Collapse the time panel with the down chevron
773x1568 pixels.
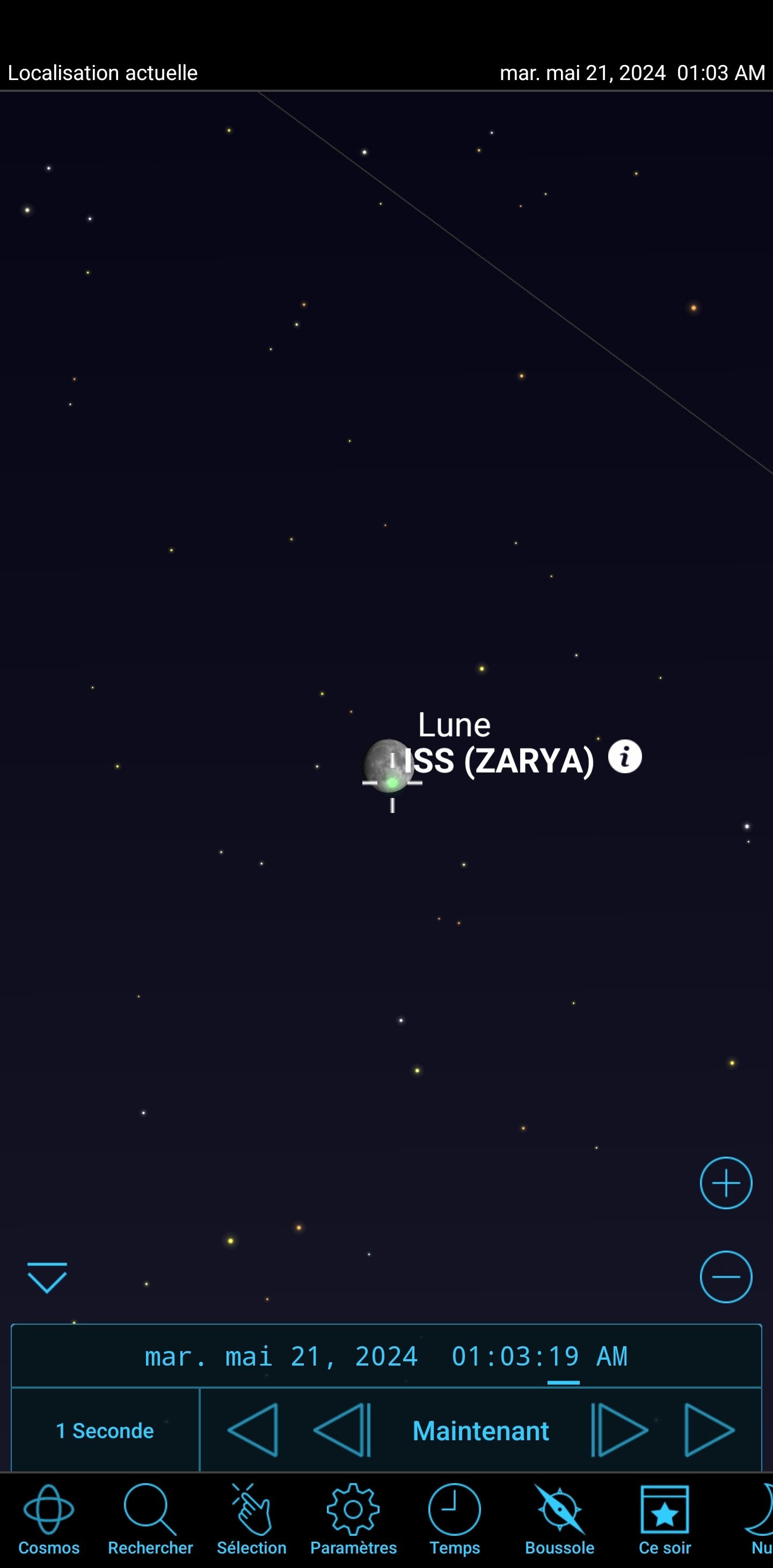[x=47, y=1277]
